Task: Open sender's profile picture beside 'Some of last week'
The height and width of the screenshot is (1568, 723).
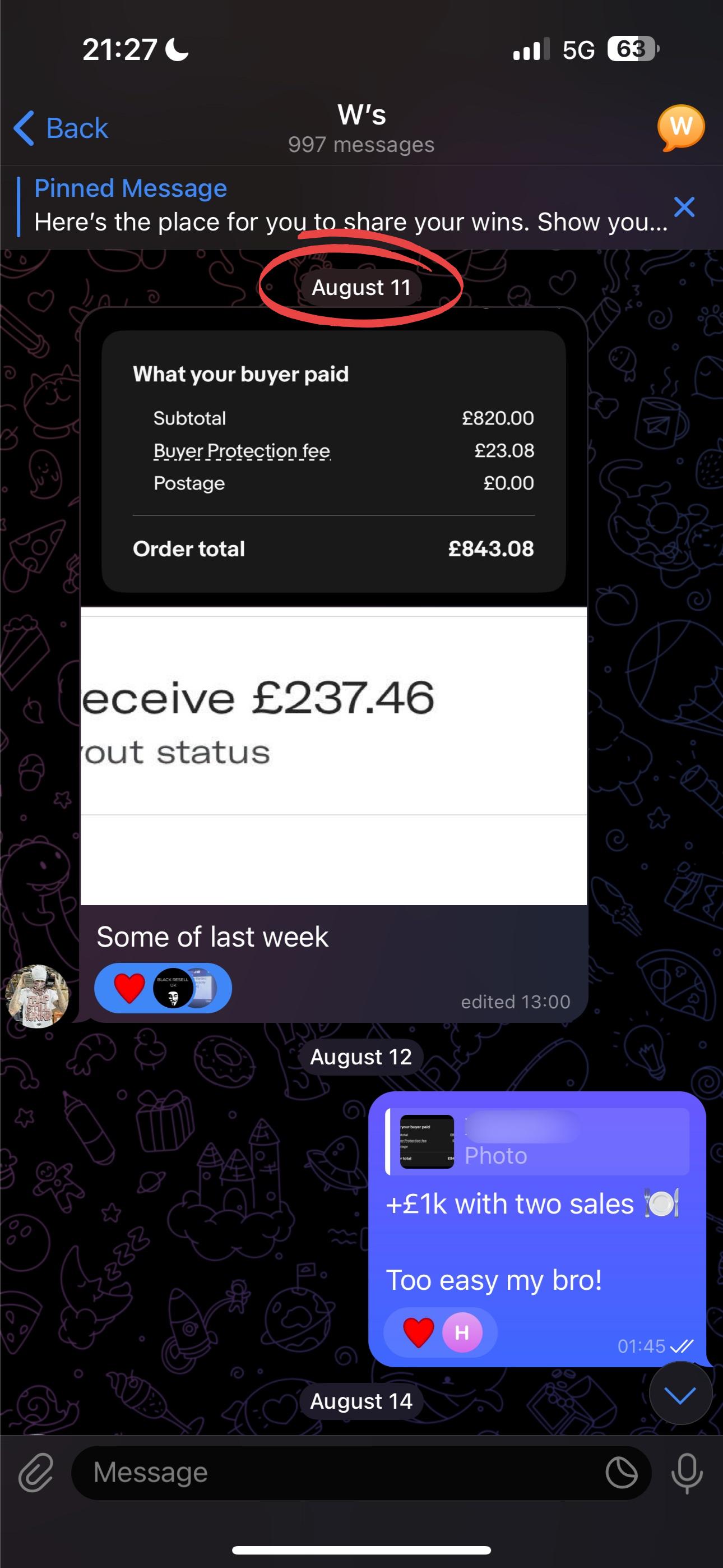Action: point(38,996)
